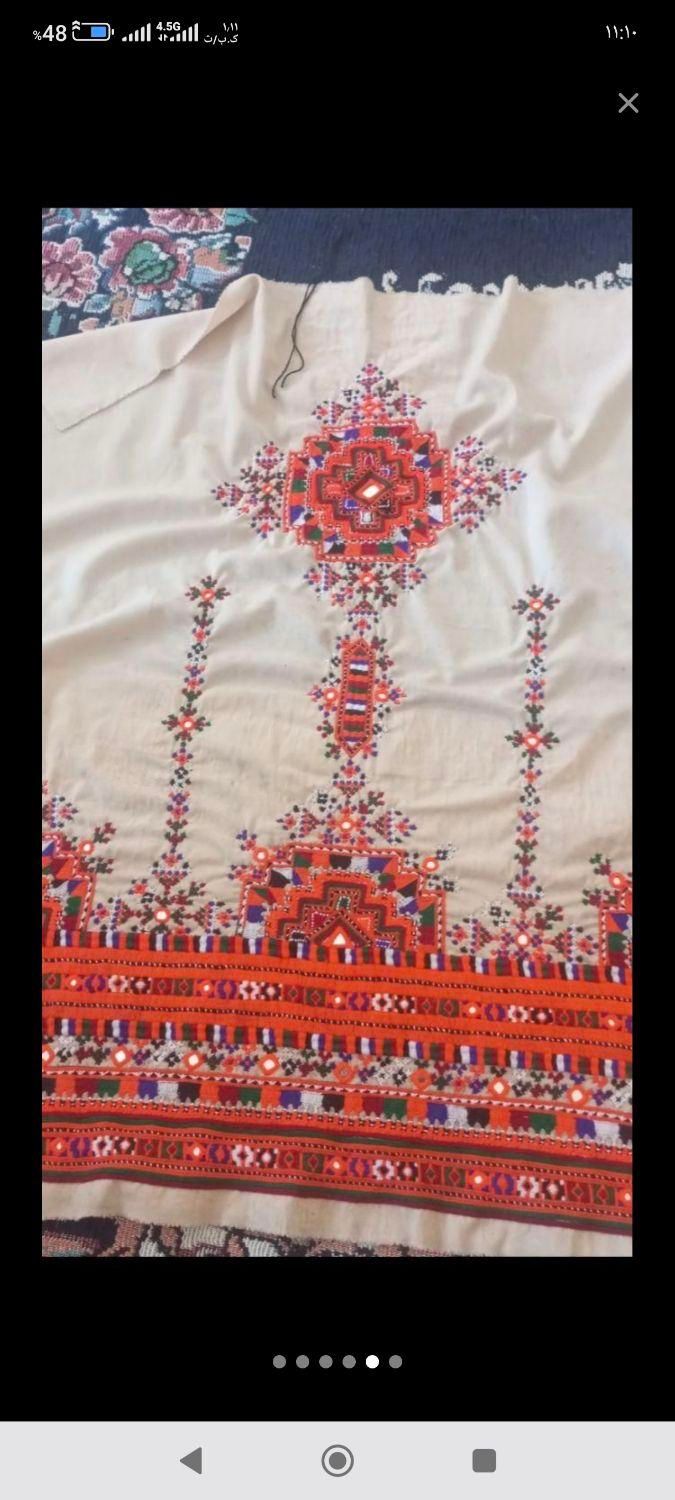Tap the system back button
Viewport: 675px width, 1500px height.
[x=191, y=1461]
